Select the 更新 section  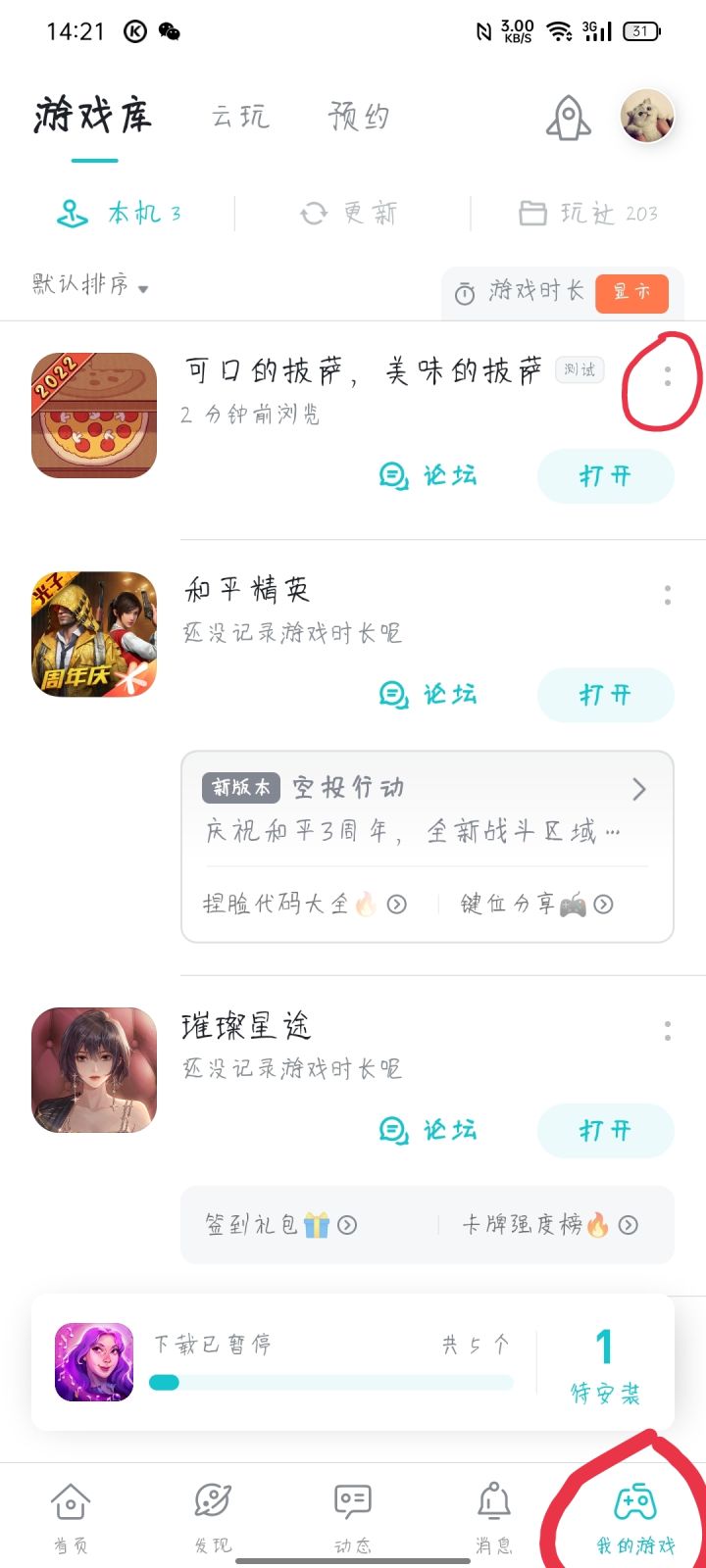pyautogui.click(x=351, y=213)
